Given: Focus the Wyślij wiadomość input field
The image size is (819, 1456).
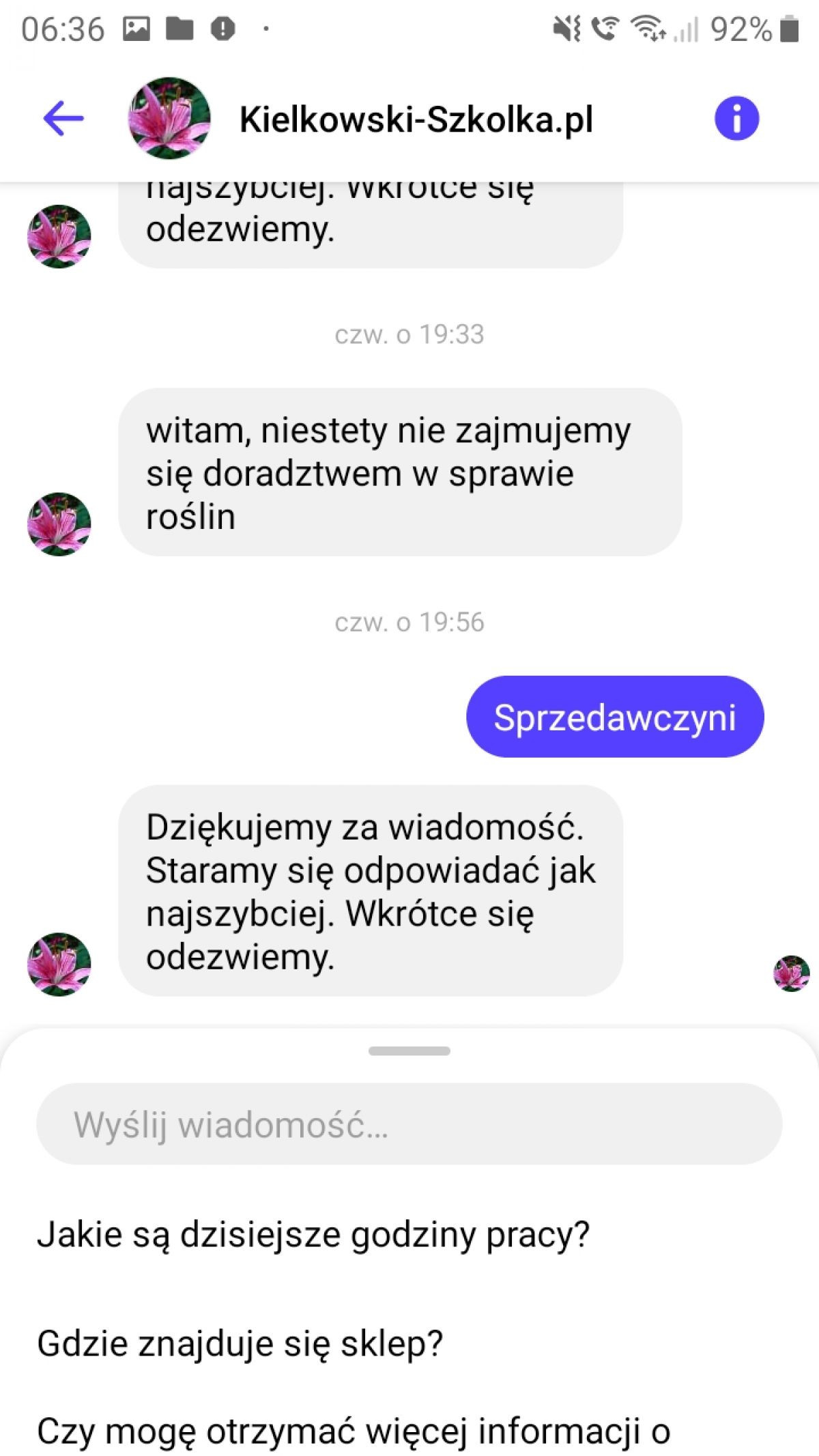Looking at the screenshot, I should pos(409,1124).
